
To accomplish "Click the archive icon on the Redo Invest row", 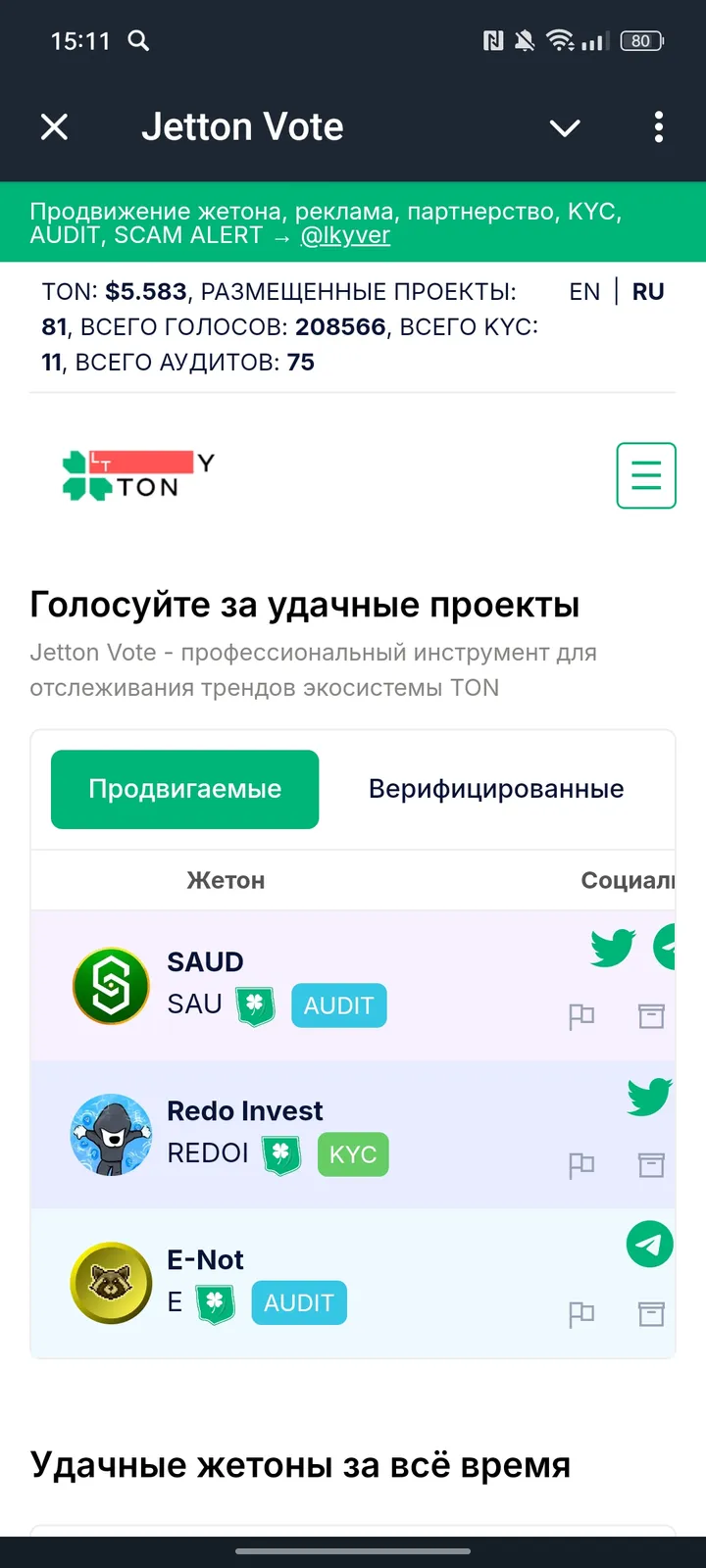I will (651, 1165).
